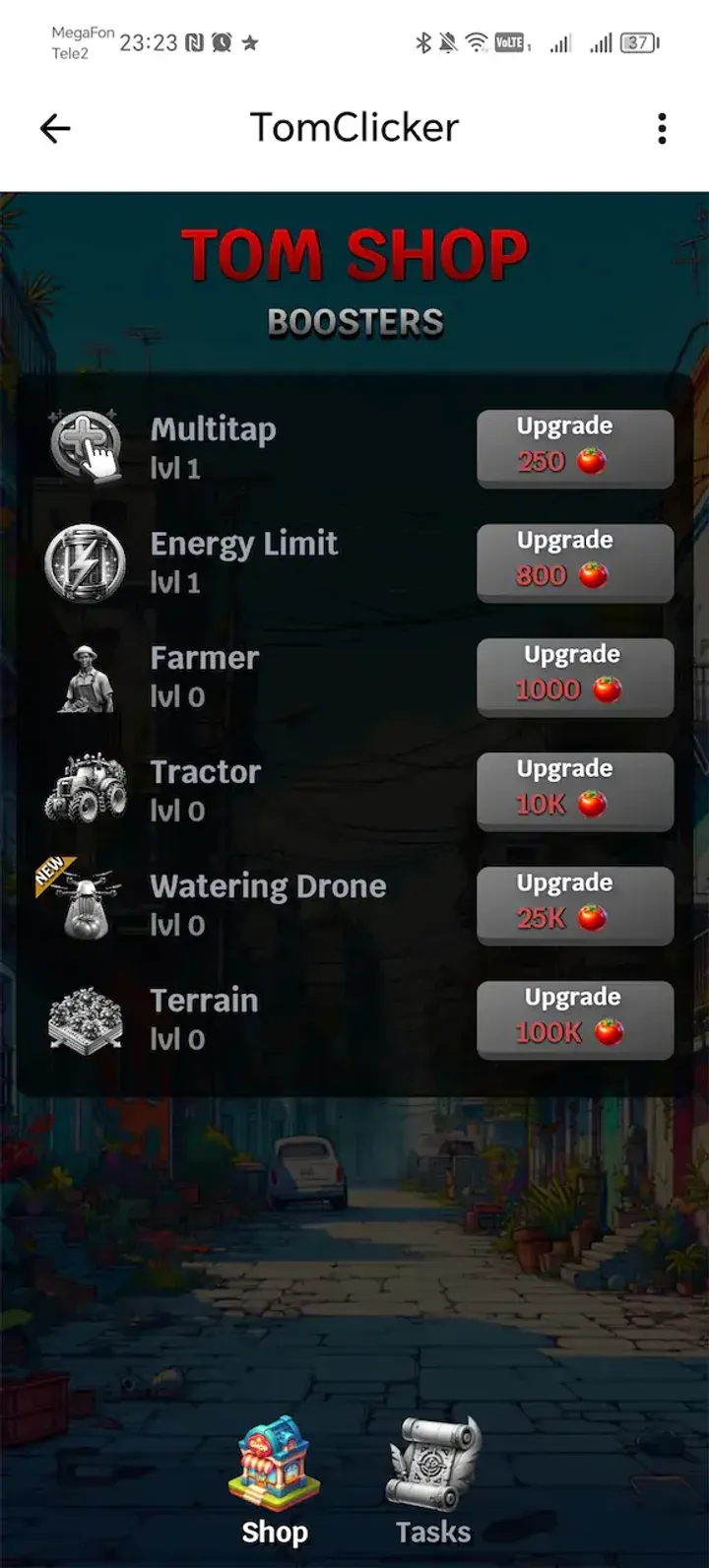Select the Multitap booster icon
This screenshot has width=709, height=1568.
point(87,445)
